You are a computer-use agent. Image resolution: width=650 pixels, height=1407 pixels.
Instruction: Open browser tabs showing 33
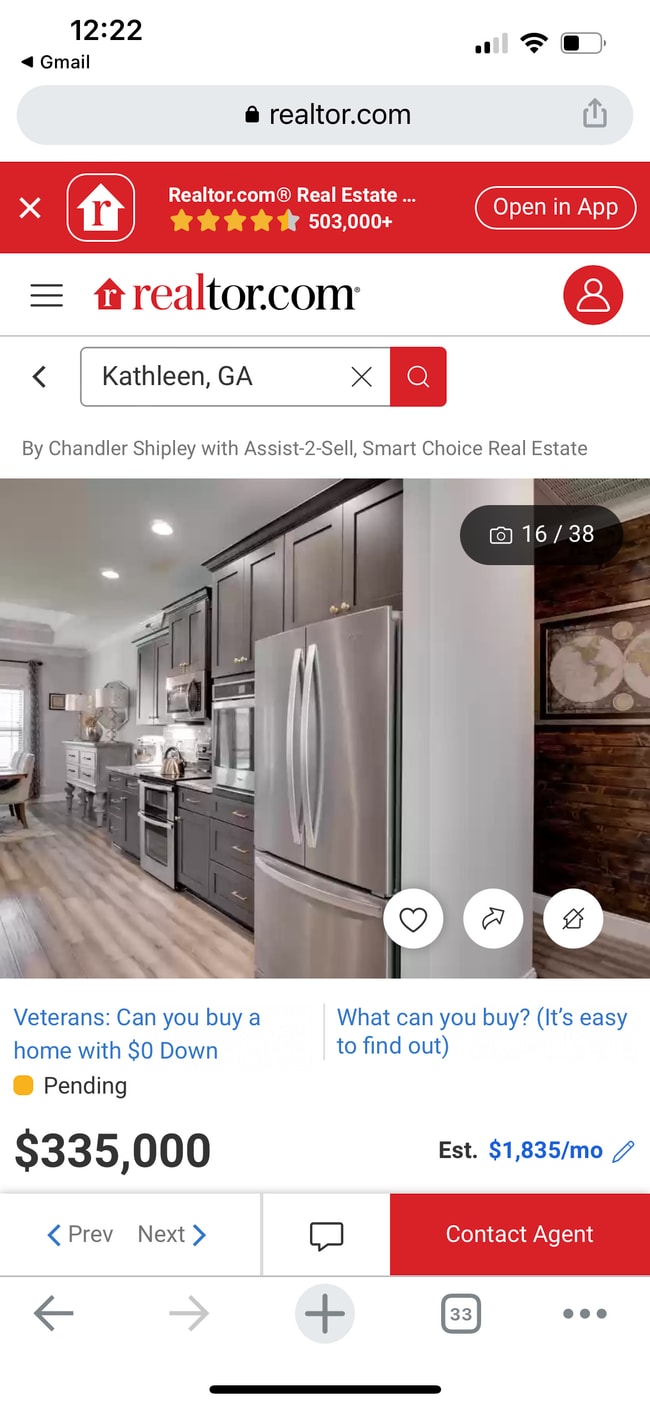(x=460, y=1314)
